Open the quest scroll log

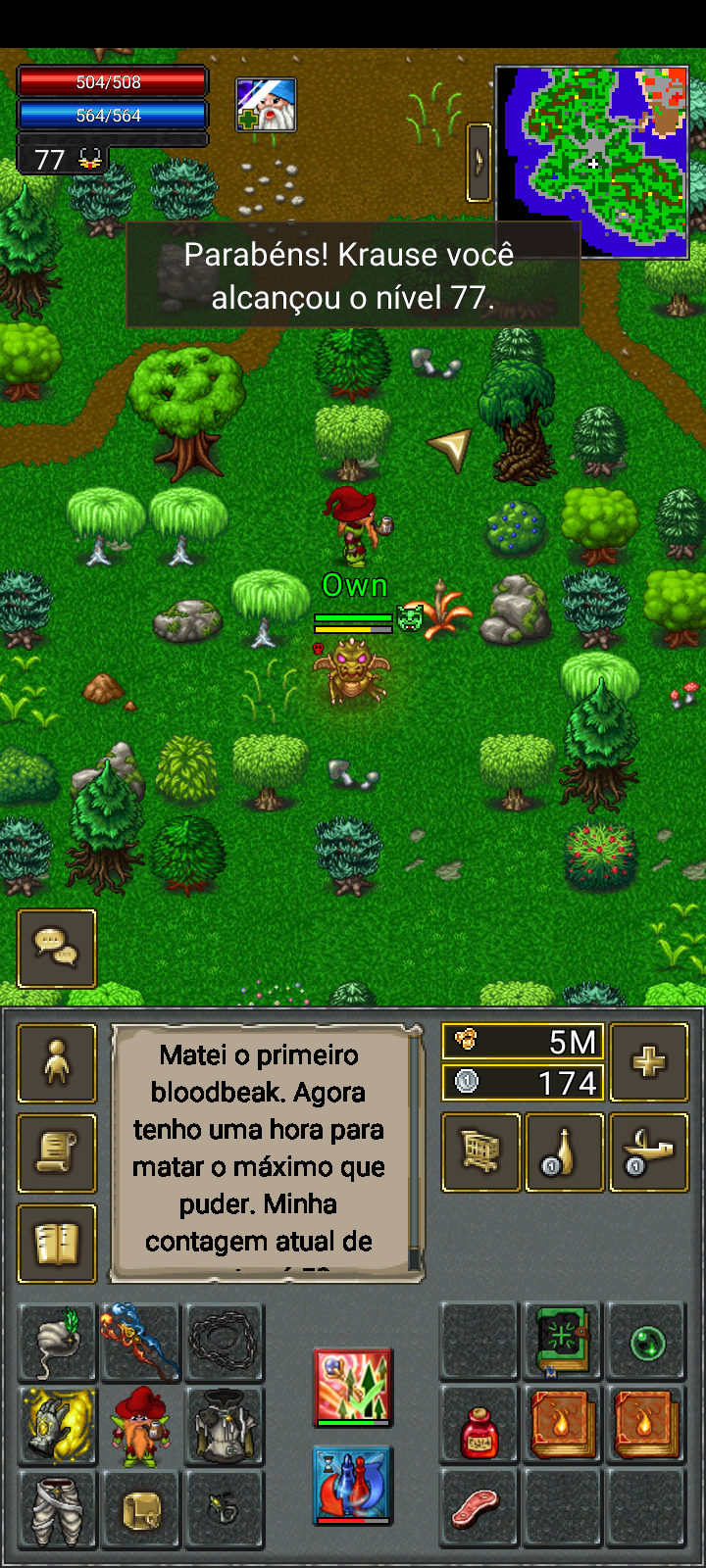click(57, 1153)
